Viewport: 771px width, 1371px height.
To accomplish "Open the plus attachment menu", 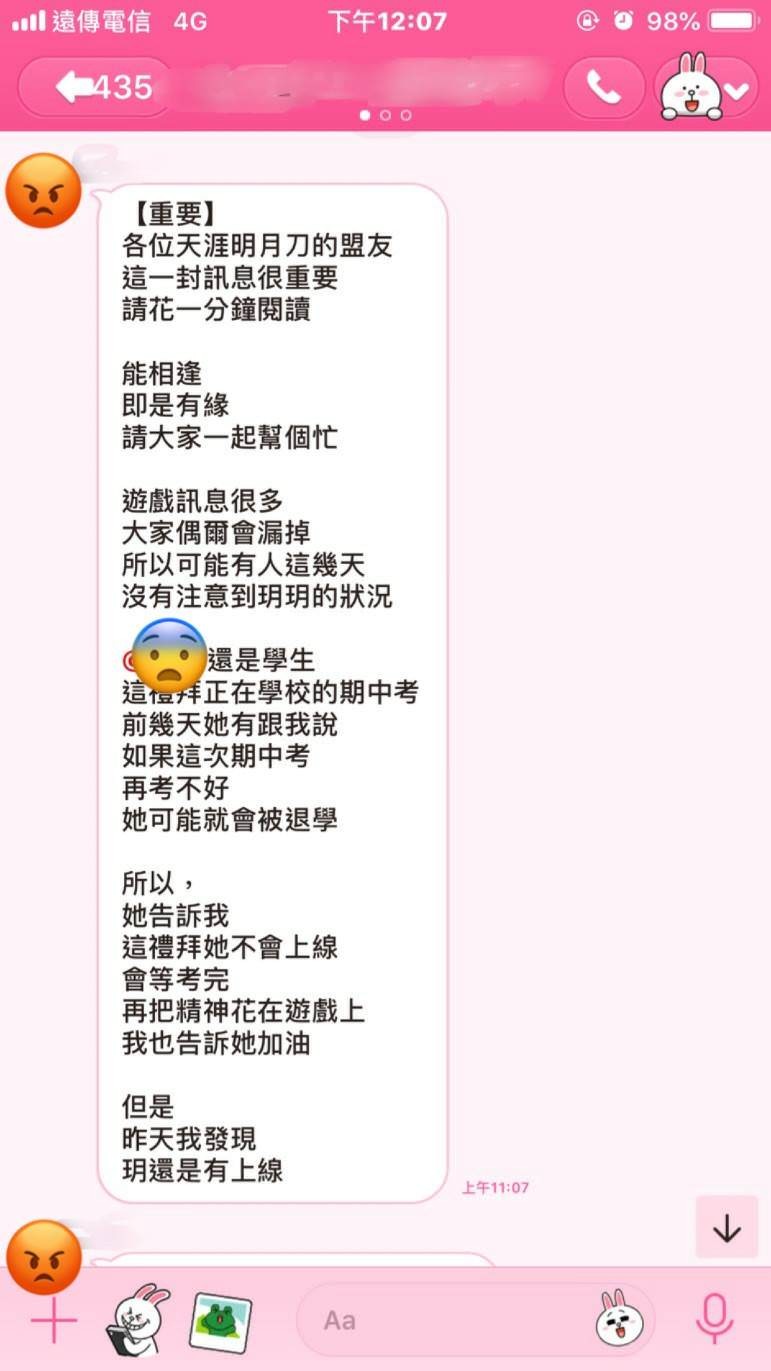I will 53,1321.
